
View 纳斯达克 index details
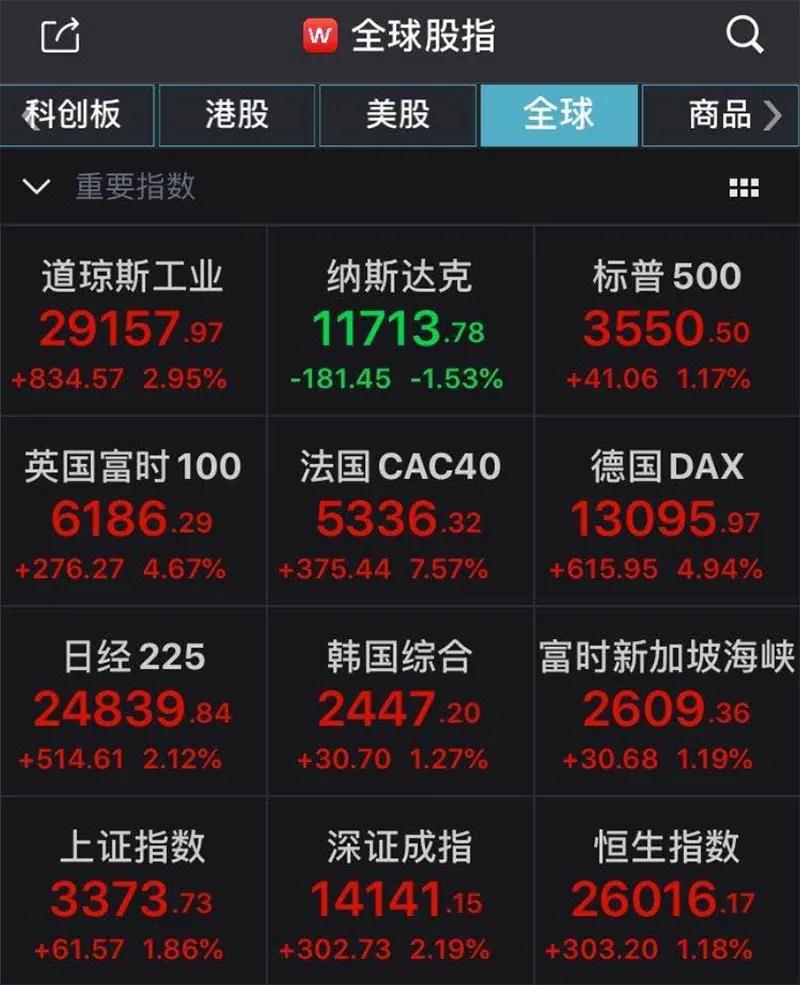pyautogui.click(x=400, y=322)
